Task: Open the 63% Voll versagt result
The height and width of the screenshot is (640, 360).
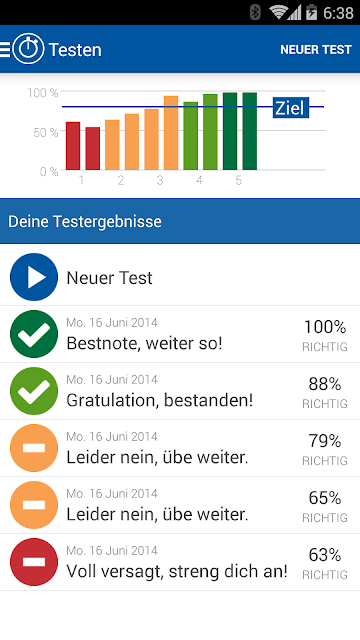Action: pos(180,562)
